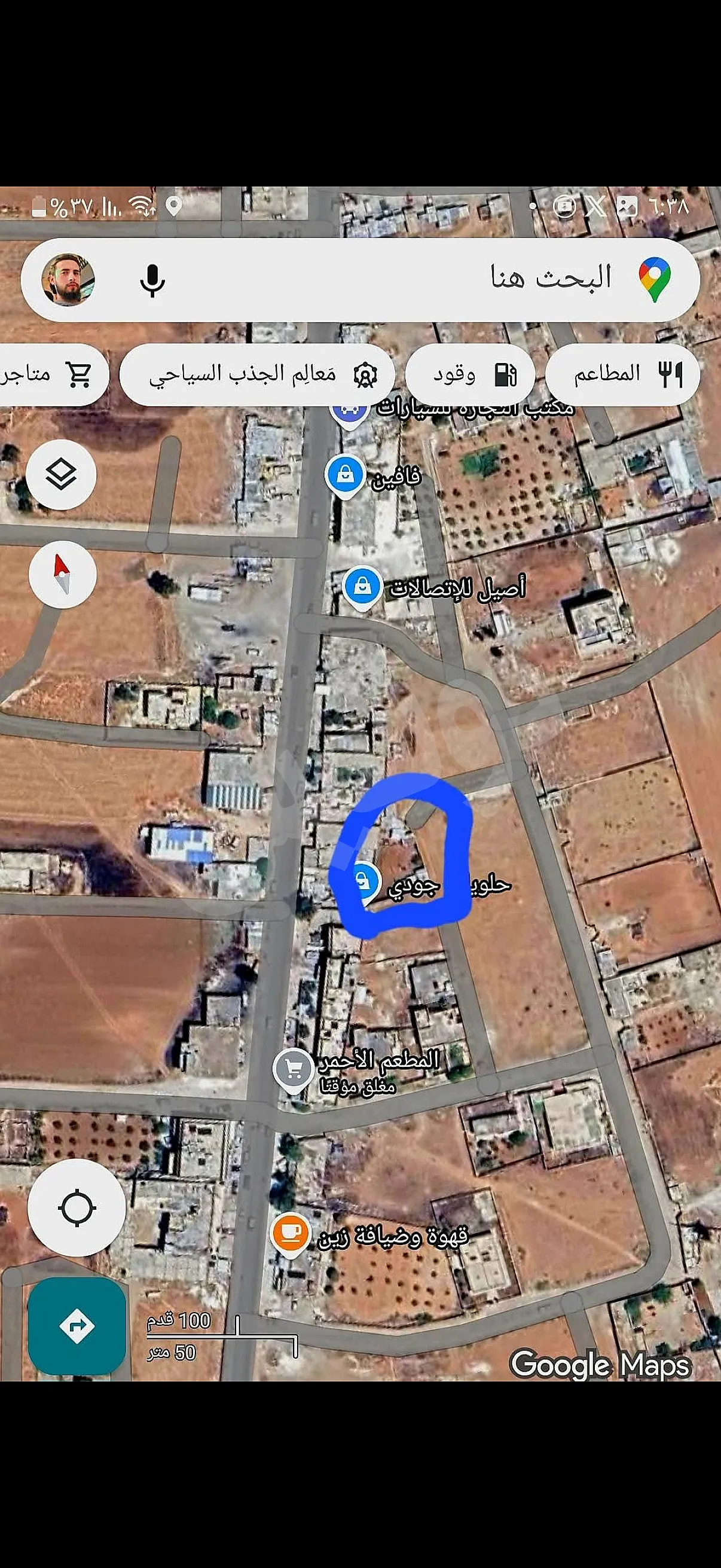Select the مَعالِم الجذب السياحي chip
The image size is (721, 1568).
tap(256, 374)
